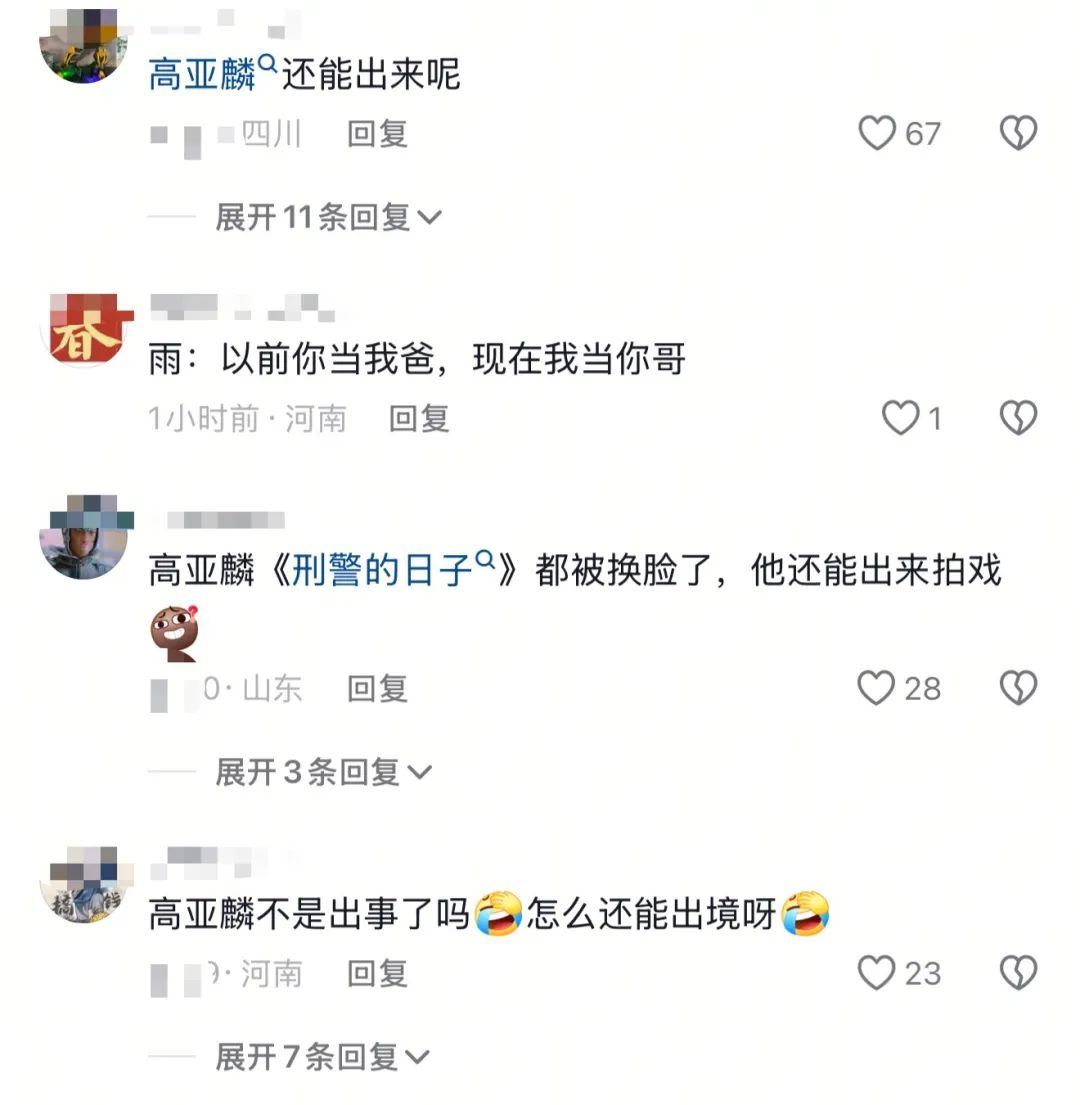Dislike the 四川 user's comment
This screenshot has width=1080, height=1105.
[x=1018, y=133]
